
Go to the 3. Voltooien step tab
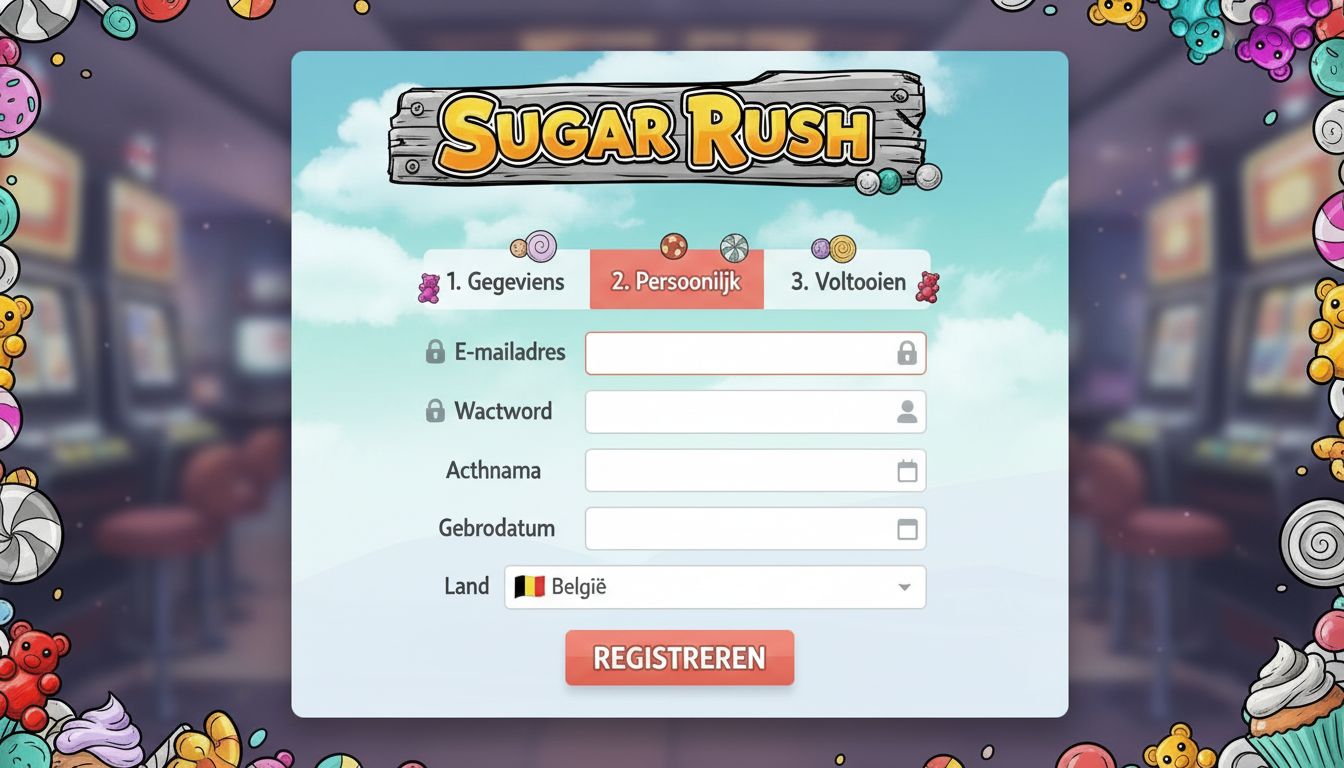click(x=848, y=281)
